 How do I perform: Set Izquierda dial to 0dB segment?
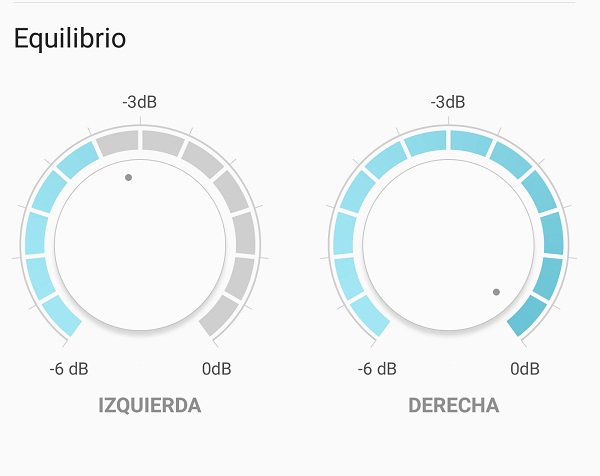coord(216,320)
